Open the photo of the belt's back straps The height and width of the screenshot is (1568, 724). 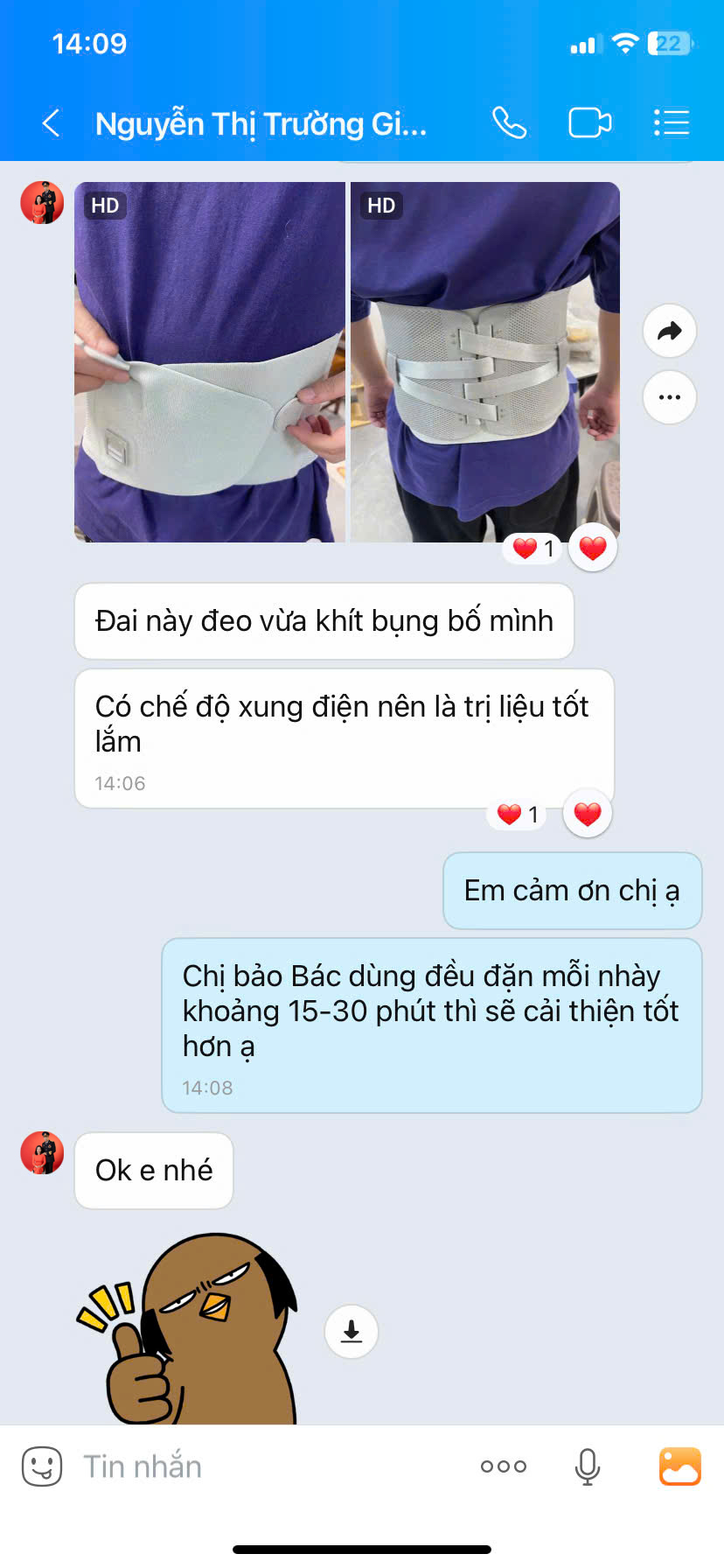click(485, 362)
